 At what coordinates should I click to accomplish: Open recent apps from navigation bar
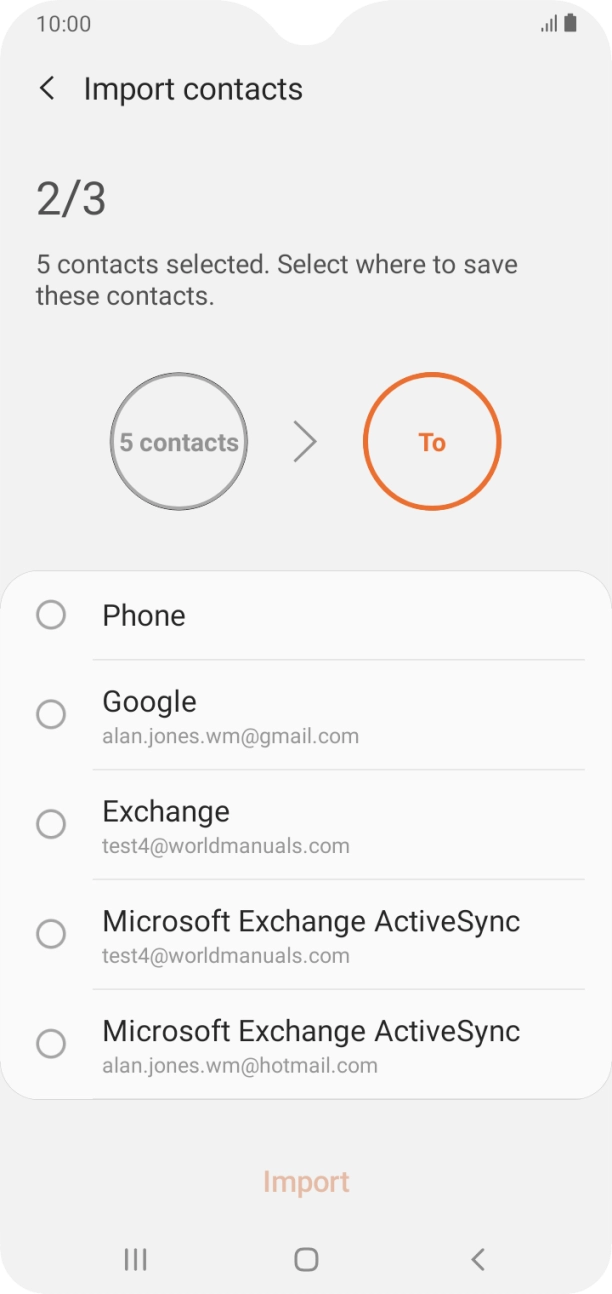click(135, 1259)
